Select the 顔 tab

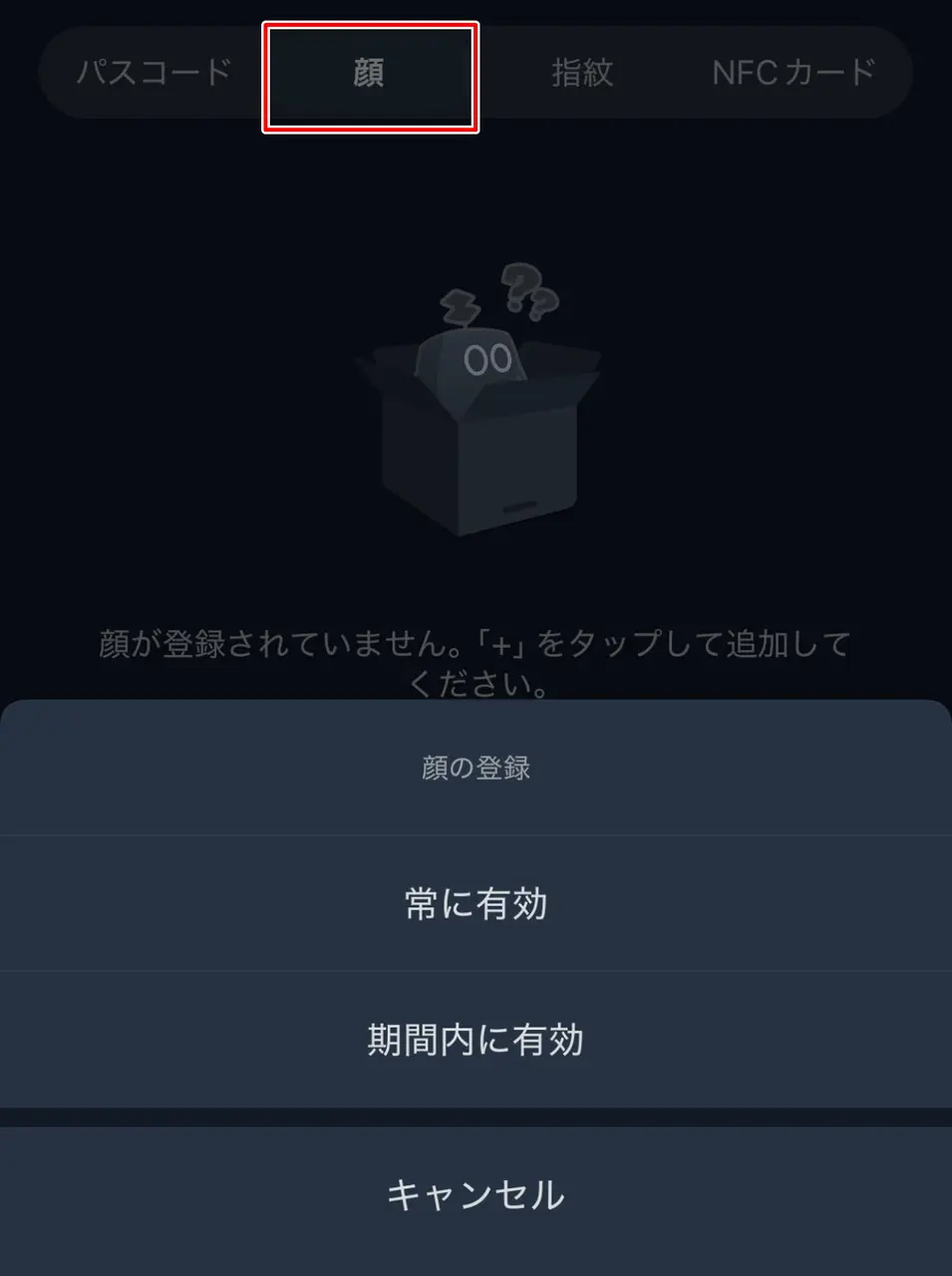[x=370, y=74]
